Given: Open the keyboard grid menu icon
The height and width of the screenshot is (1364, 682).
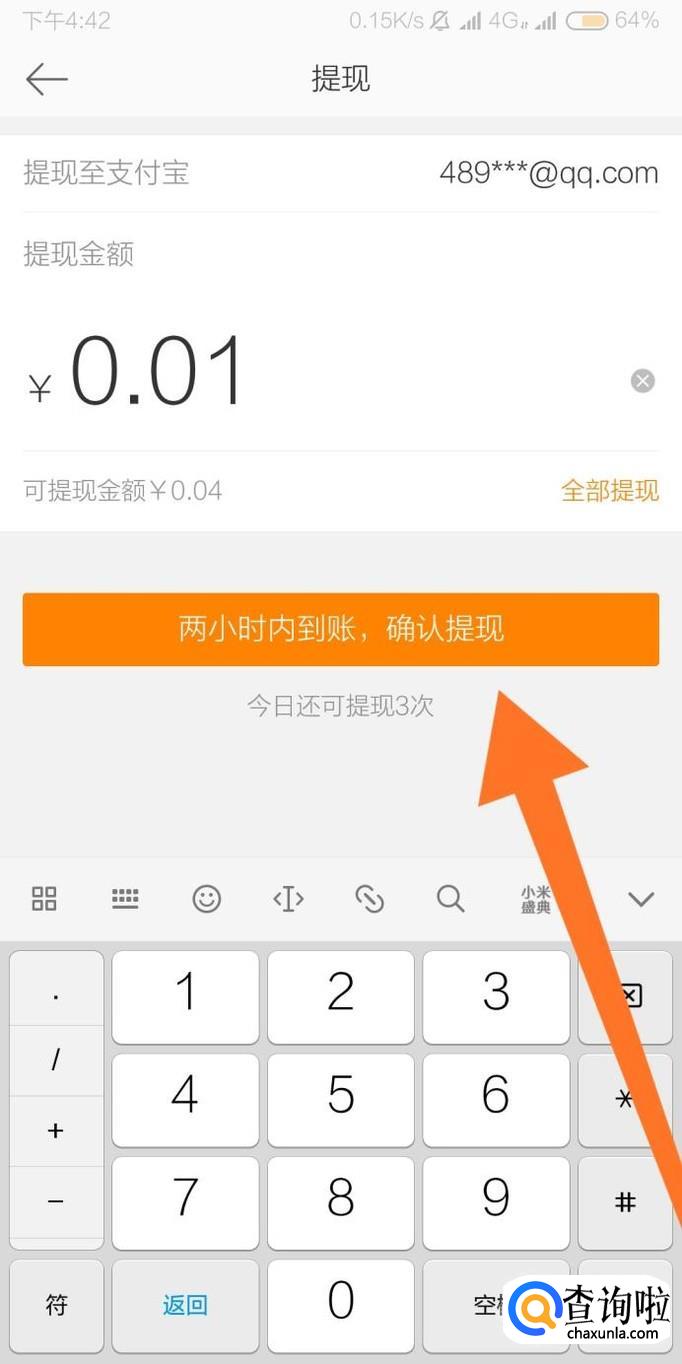Looking at the screenshot, I should 44,899.
